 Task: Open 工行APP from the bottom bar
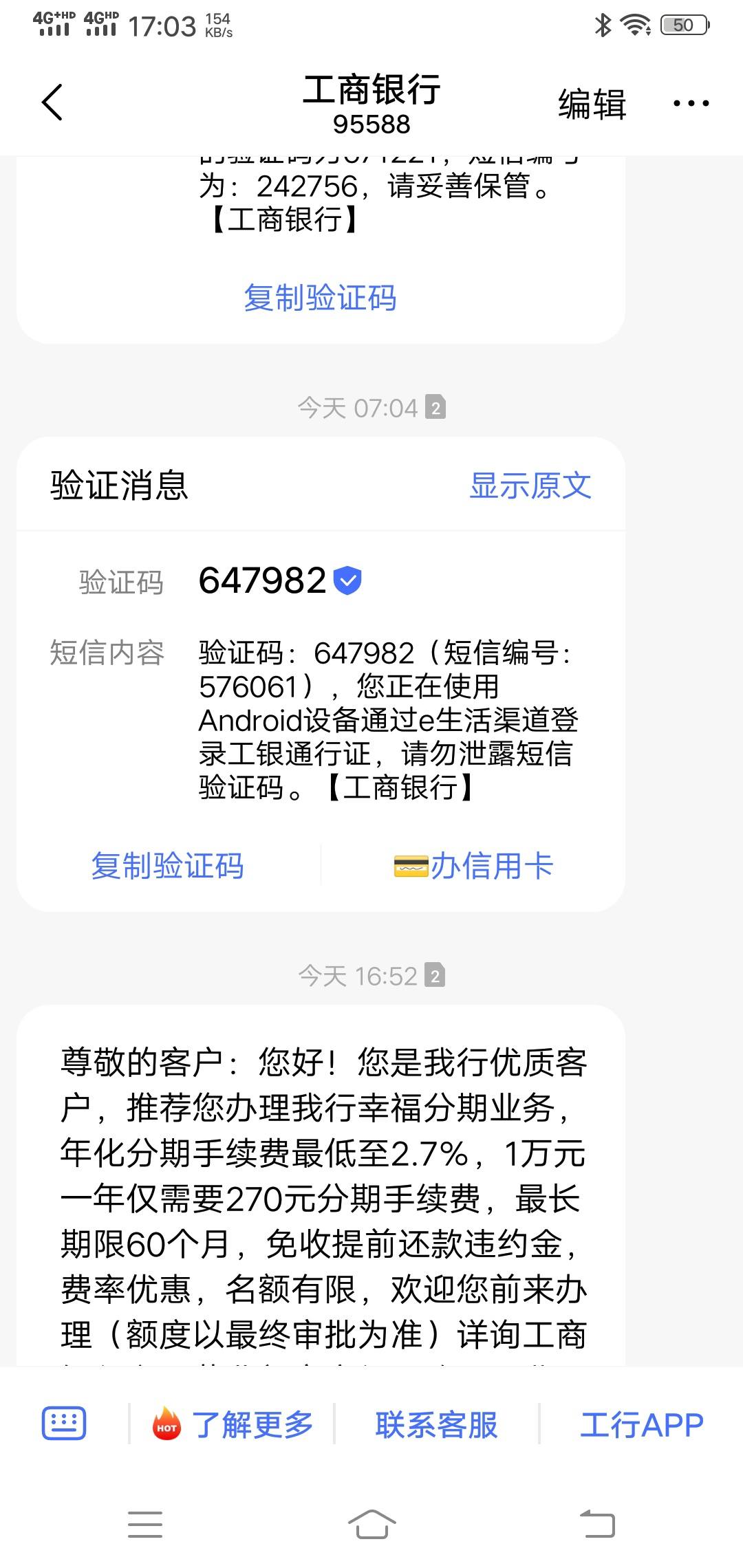click(640, 1423)
